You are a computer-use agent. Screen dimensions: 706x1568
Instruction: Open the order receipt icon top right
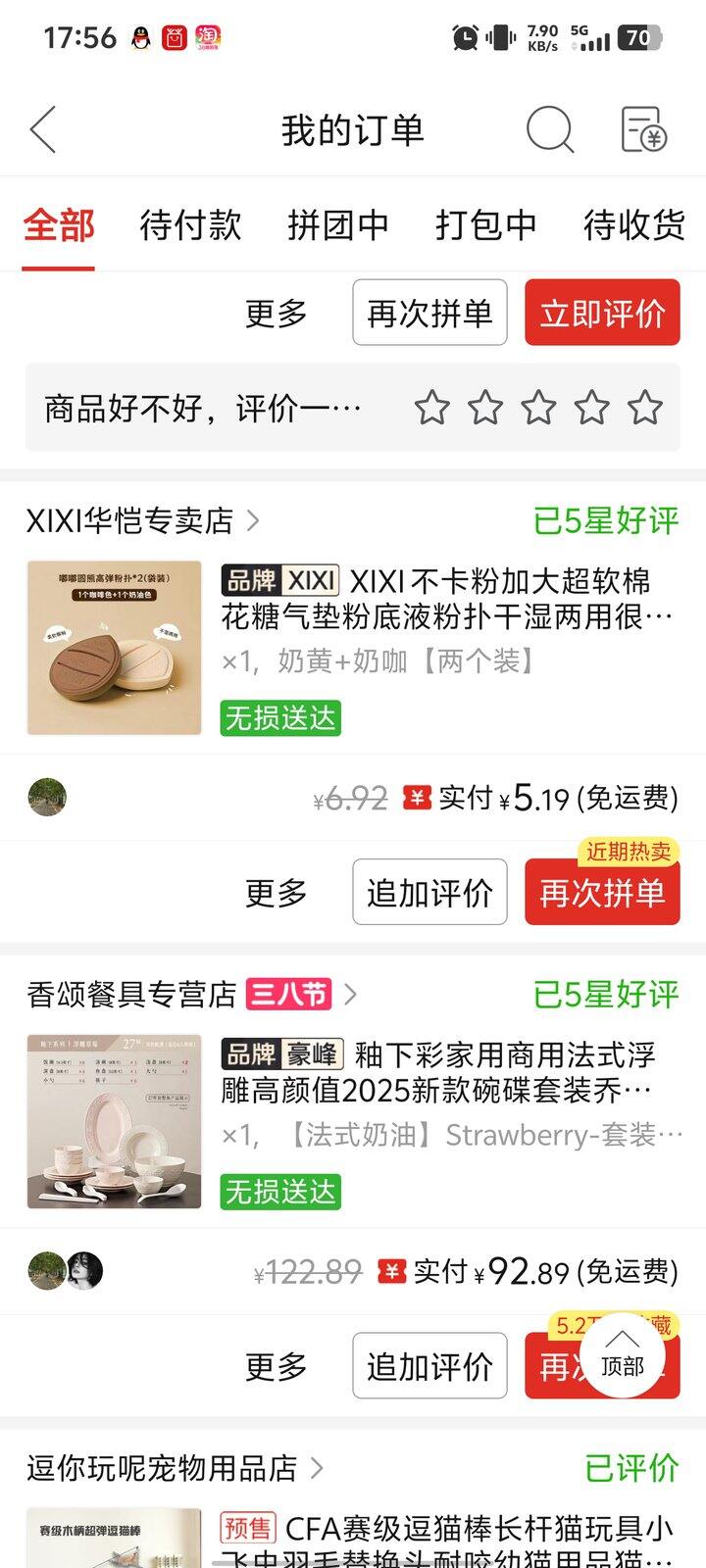(x=642, y=128)
